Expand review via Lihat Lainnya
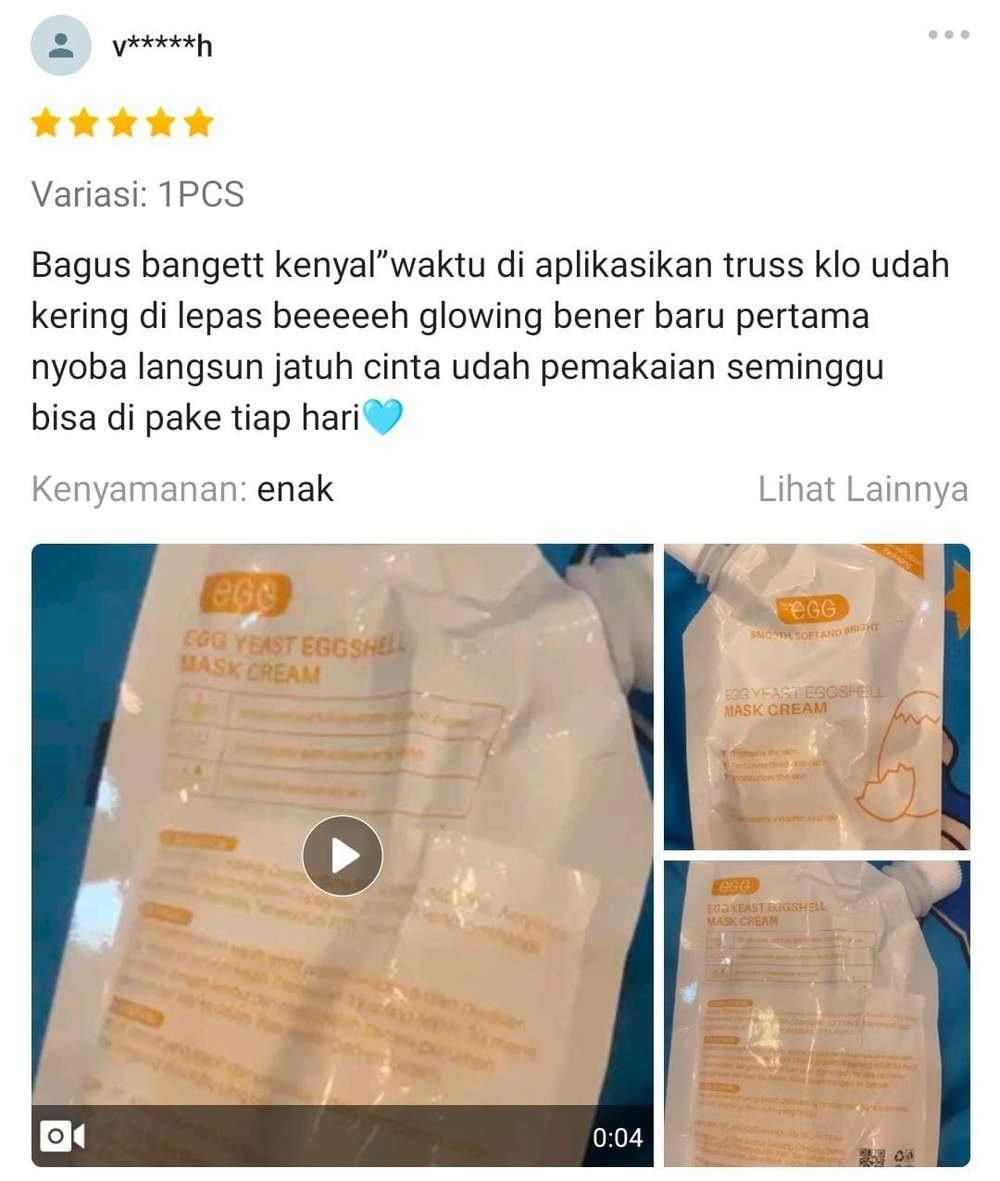The width and height of the screenshot is (1000, 1181). (862, 489)
